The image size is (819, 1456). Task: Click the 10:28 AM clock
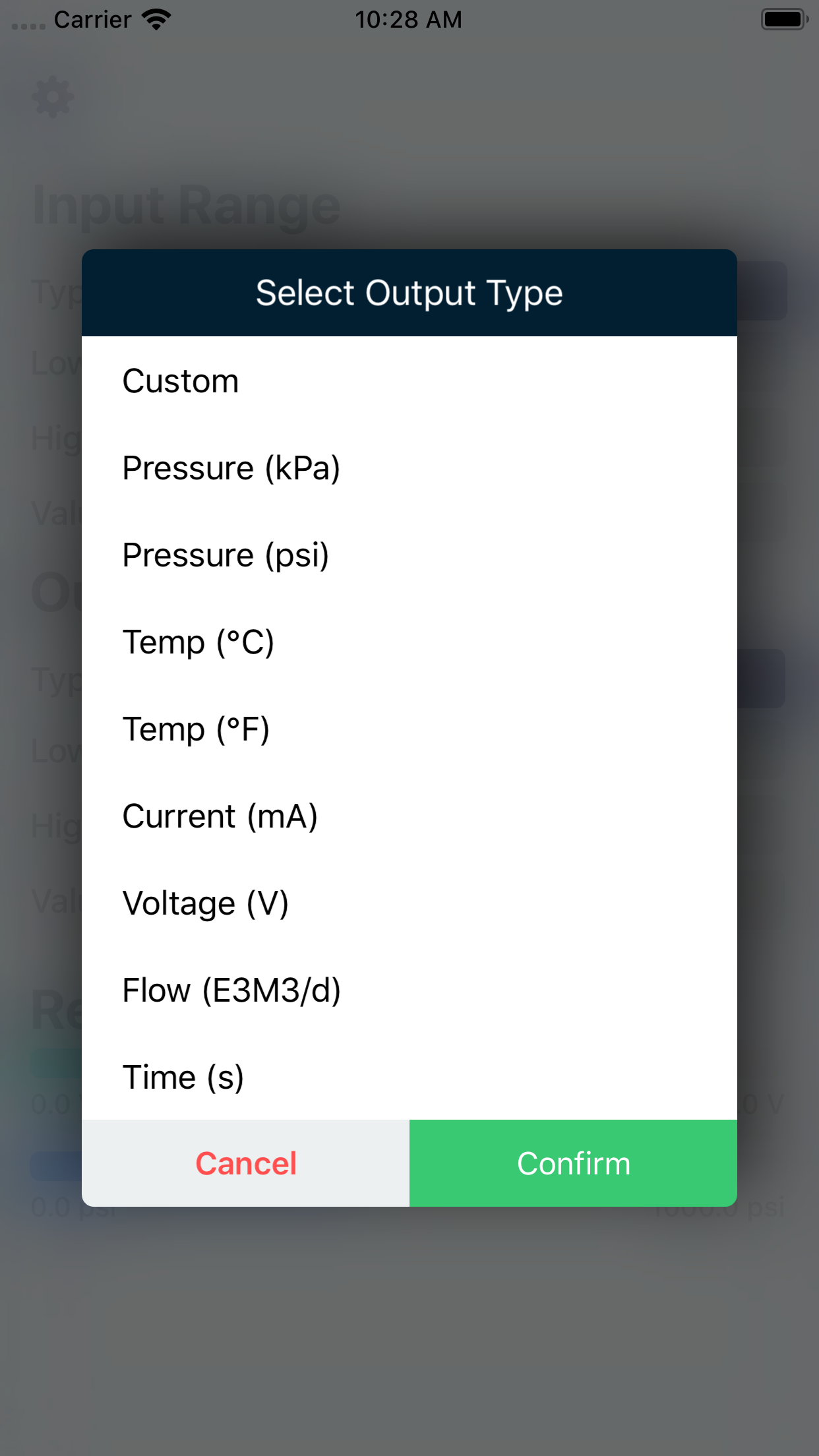(x=409, y=19)
